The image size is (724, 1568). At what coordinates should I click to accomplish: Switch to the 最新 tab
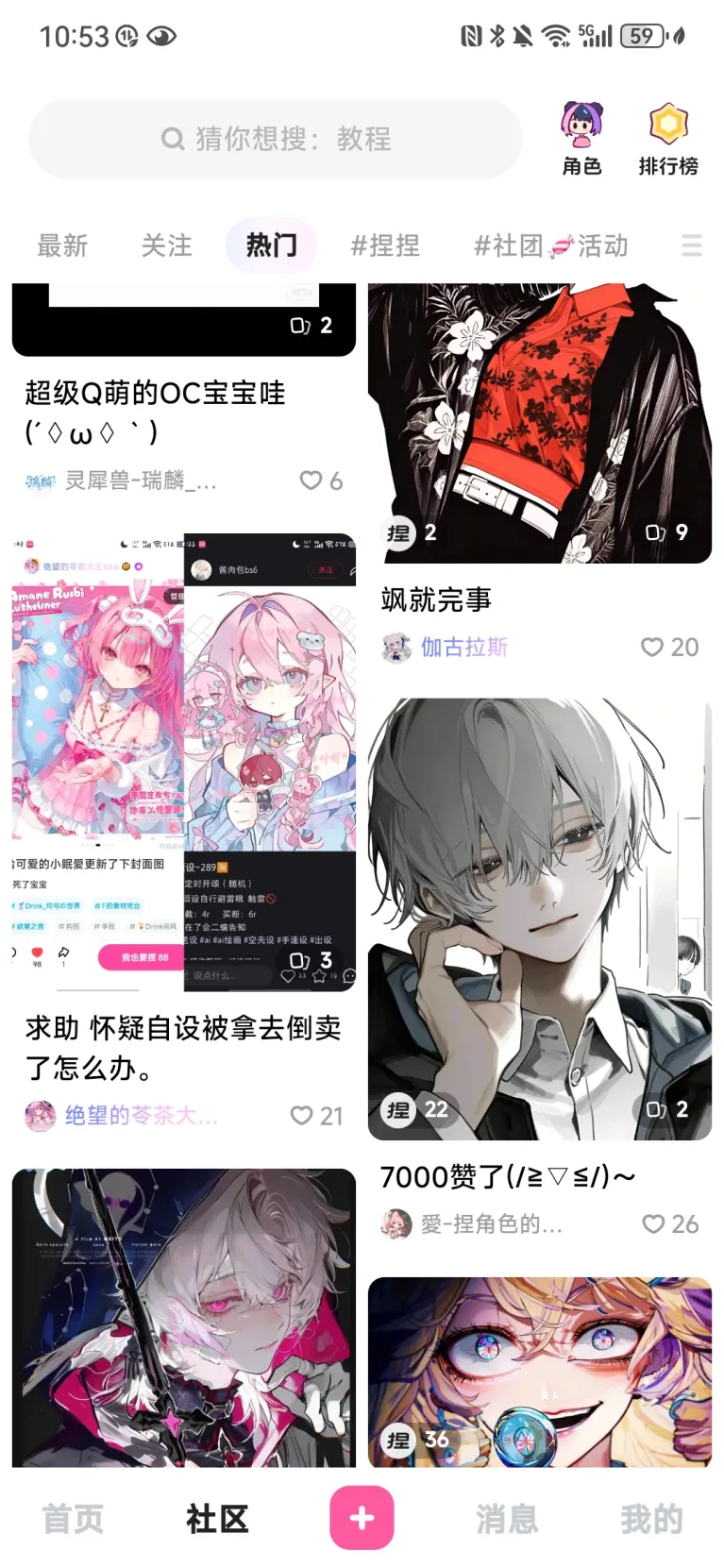(x=62, y=245)
